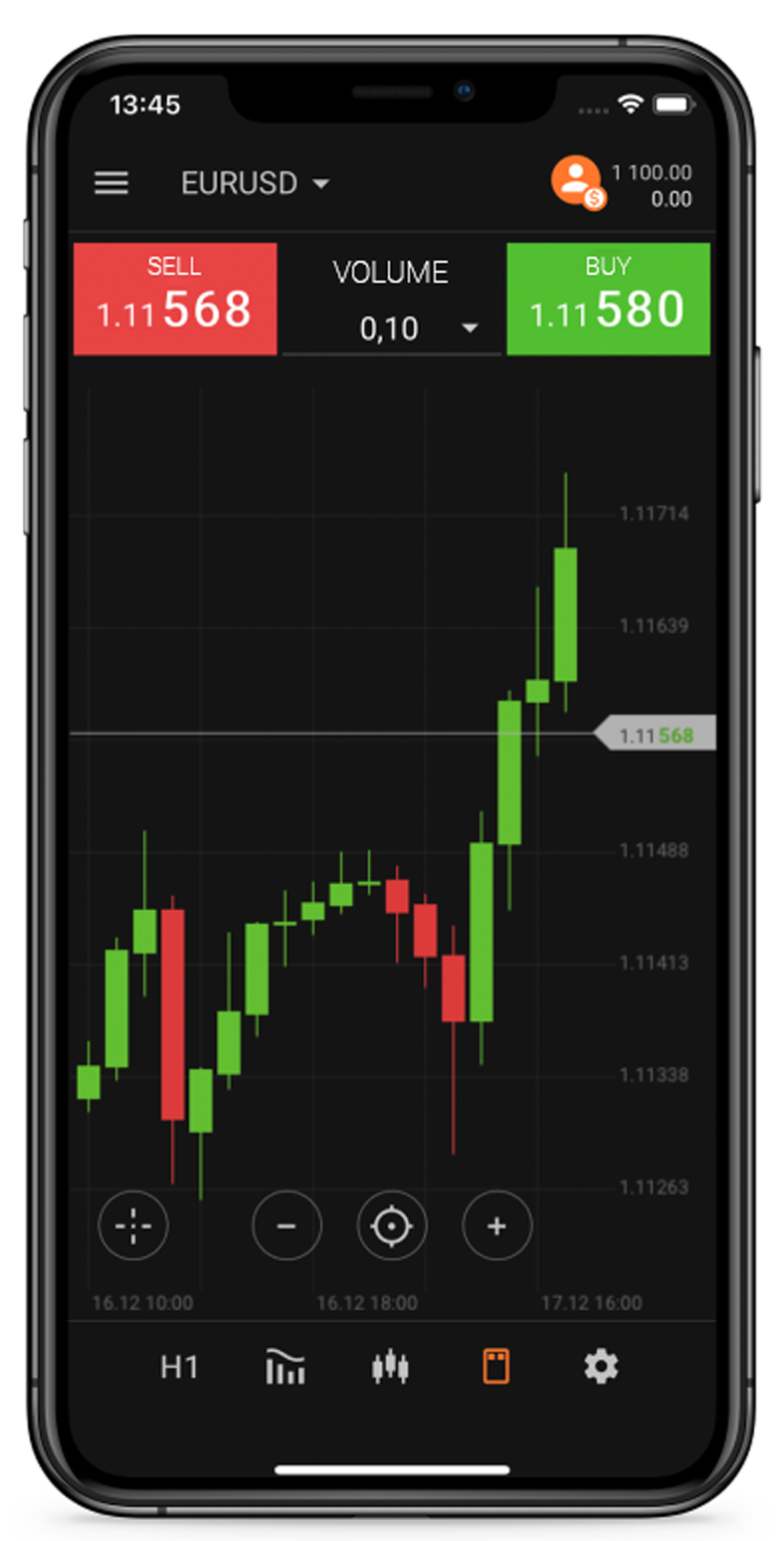Recenter the chart with the target button

click(391, 1225)
